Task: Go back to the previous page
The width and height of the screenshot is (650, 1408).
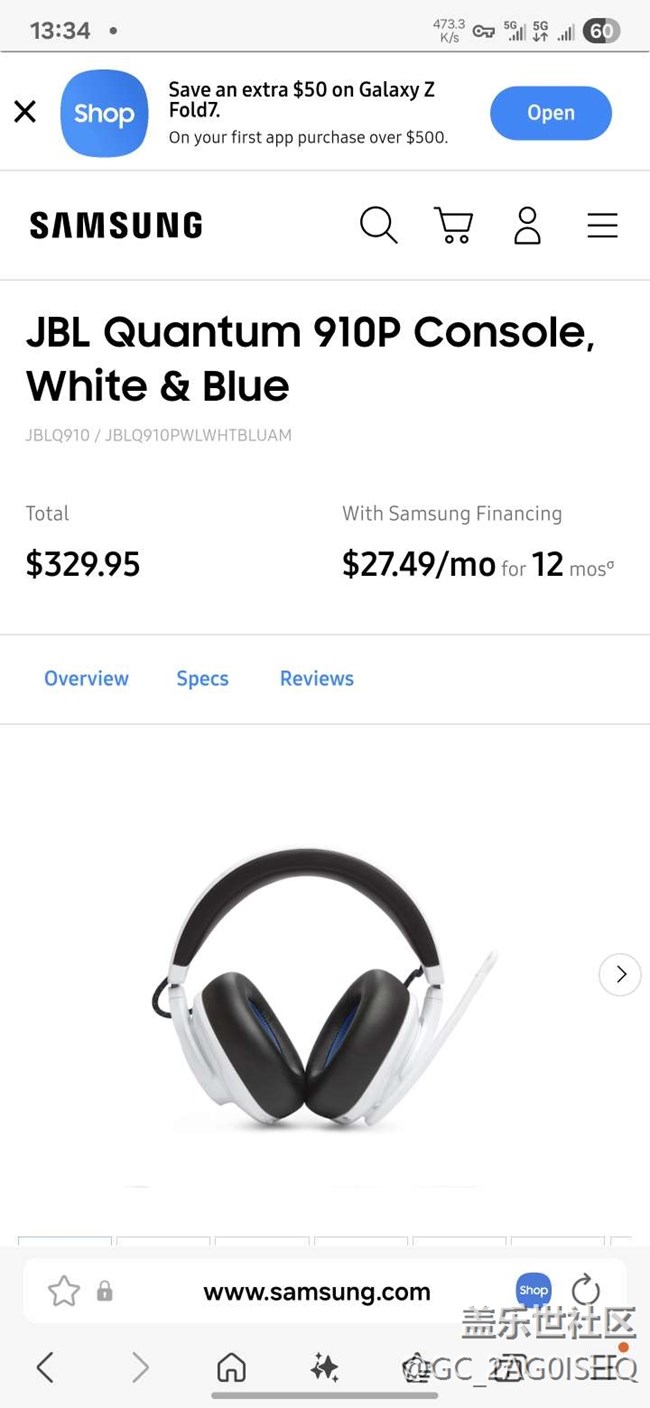Action: [x=45, y=1367]
